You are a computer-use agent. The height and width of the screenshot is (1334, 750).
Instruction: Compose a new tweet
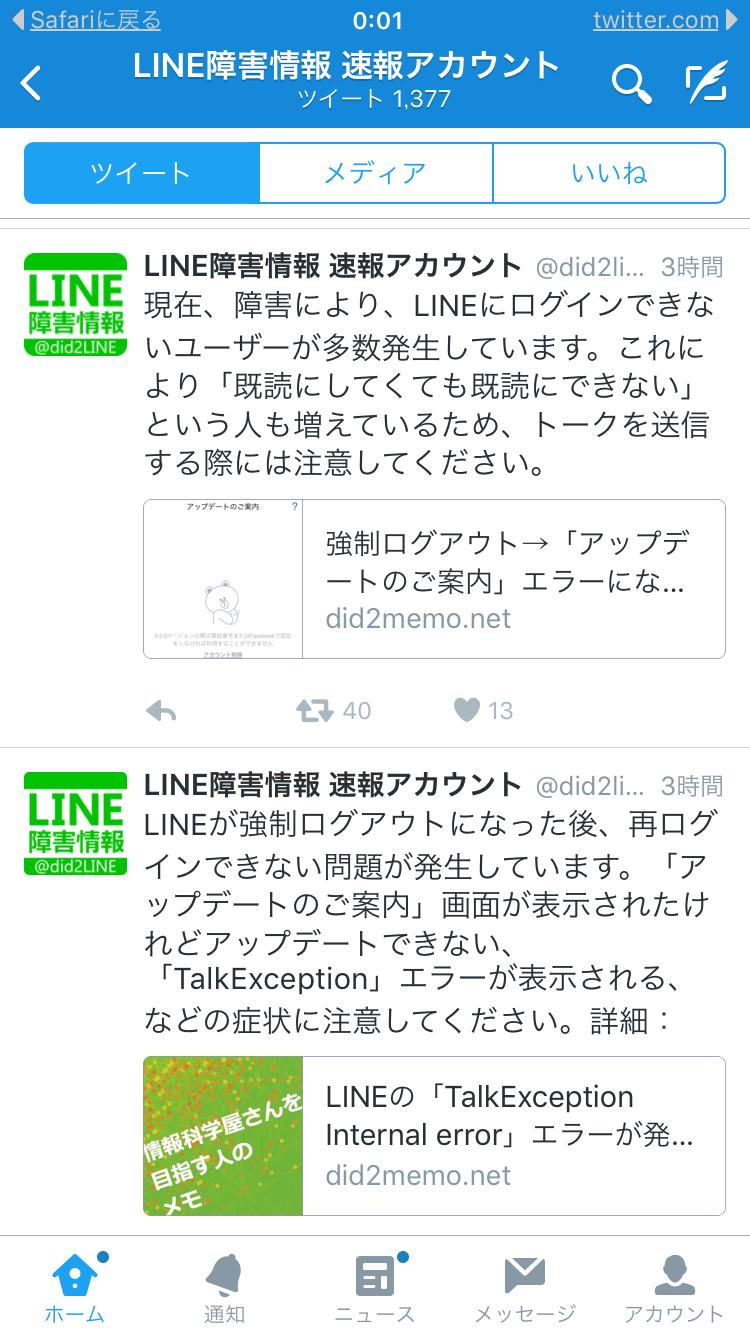click(705, 84)
